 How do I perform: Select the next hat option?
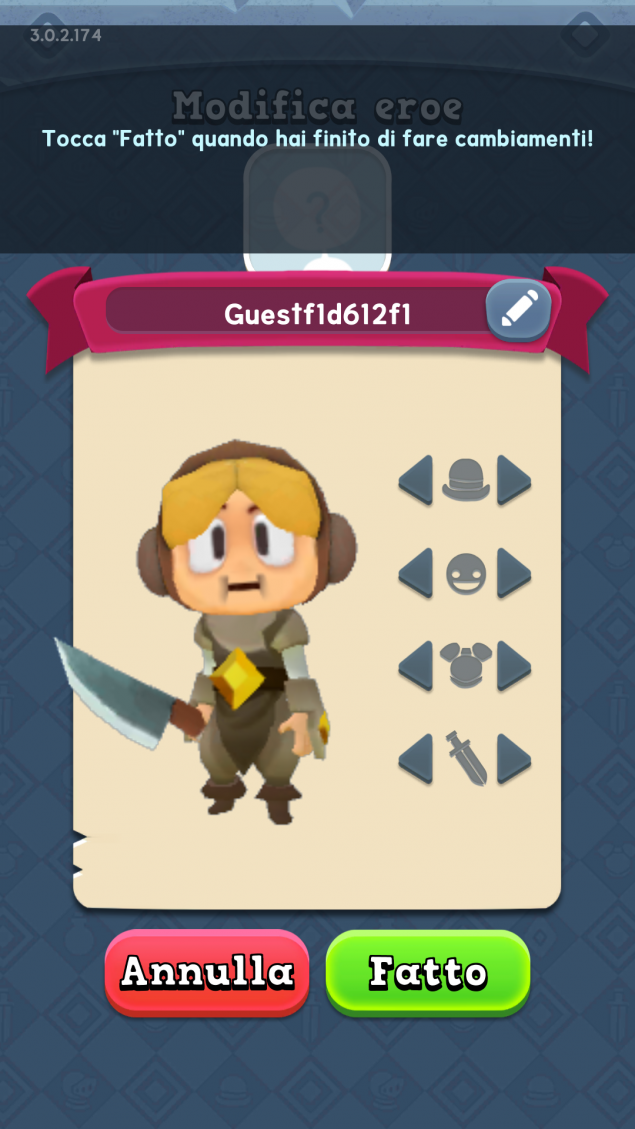tap(514, 481)
